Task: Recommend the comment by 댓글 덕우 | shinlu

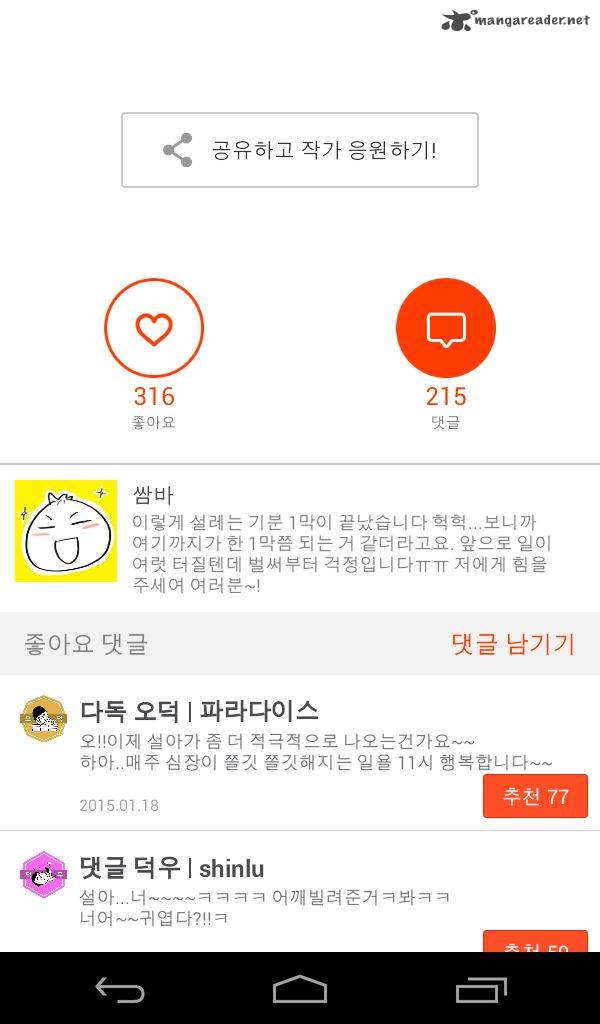Action: (x=535, y=942)
